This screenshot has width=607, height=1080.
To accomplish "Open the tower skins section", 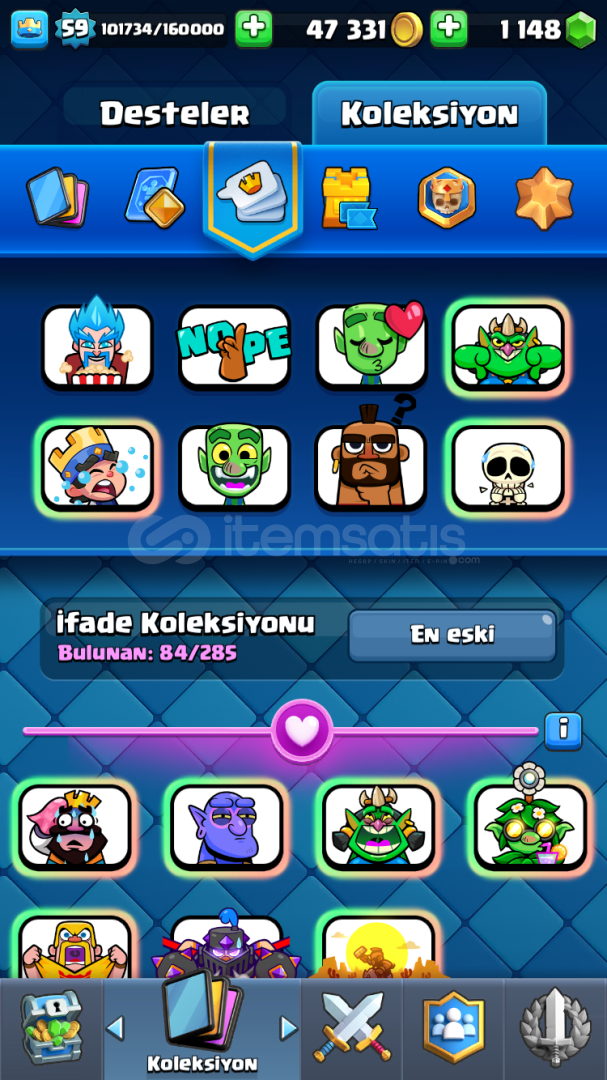I will tap(347, 197).
